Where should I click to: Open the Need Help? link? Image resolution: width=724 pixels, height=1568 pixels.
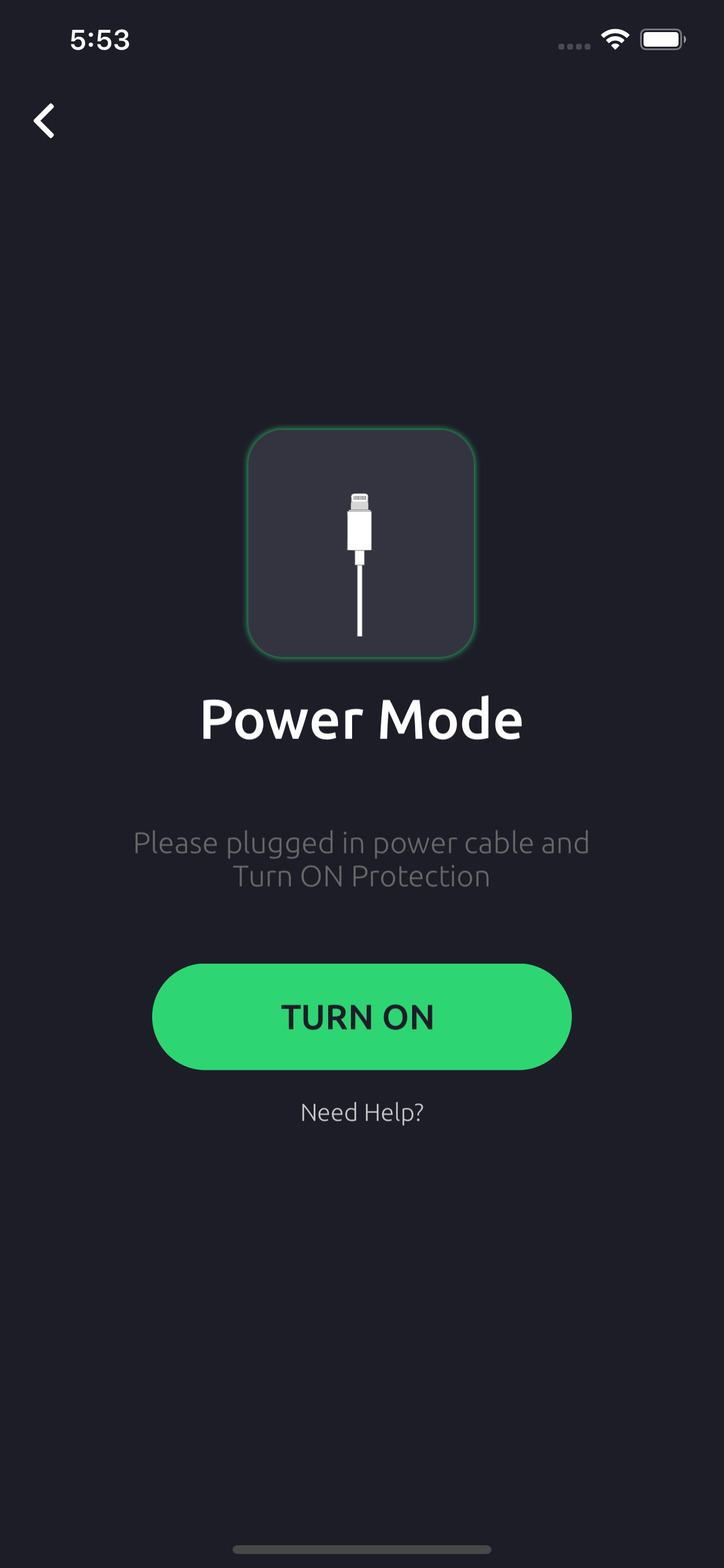coord(361,1111)
